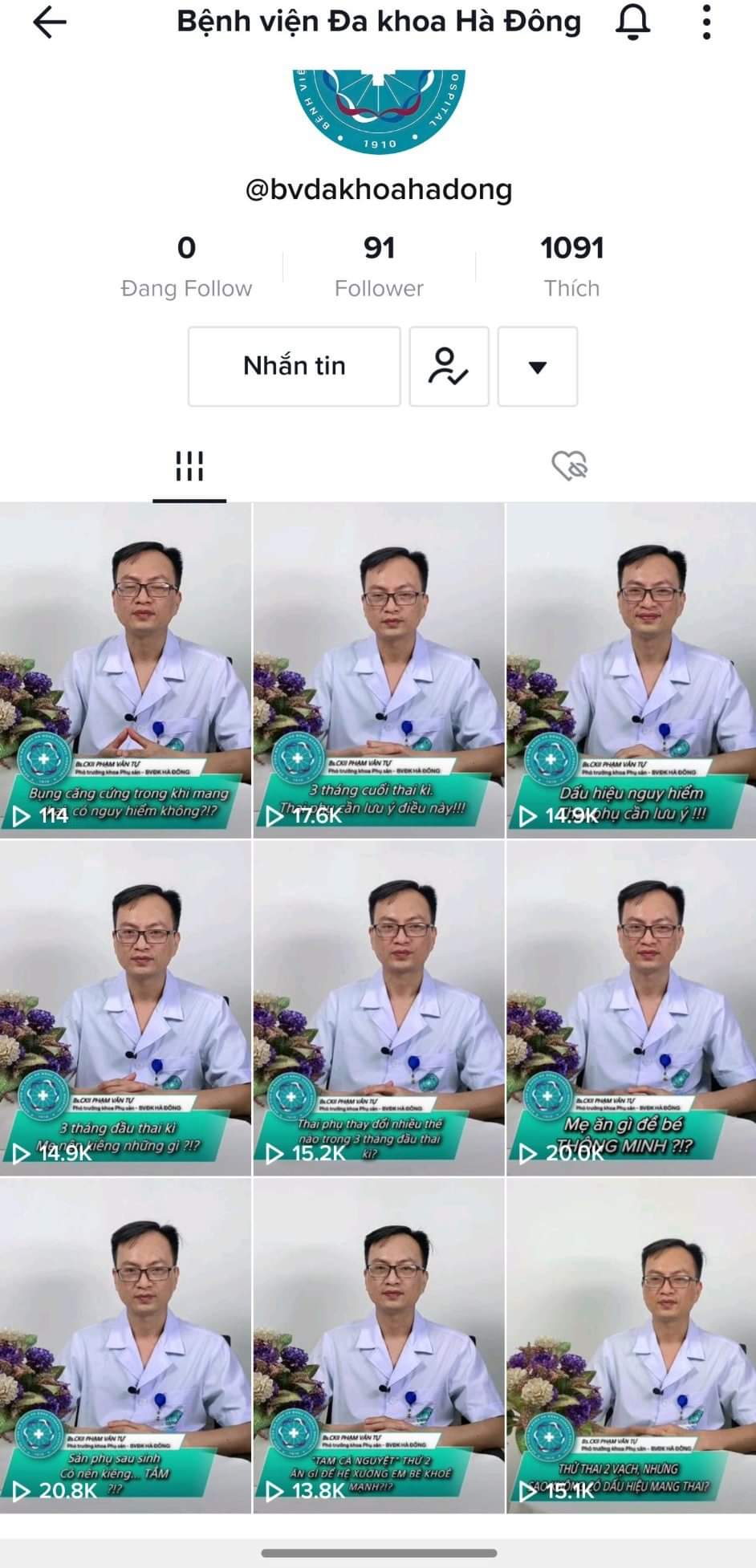Tap the Nhắn tin button
Screen dimensions: 756x1568
[x=294, y=366]
